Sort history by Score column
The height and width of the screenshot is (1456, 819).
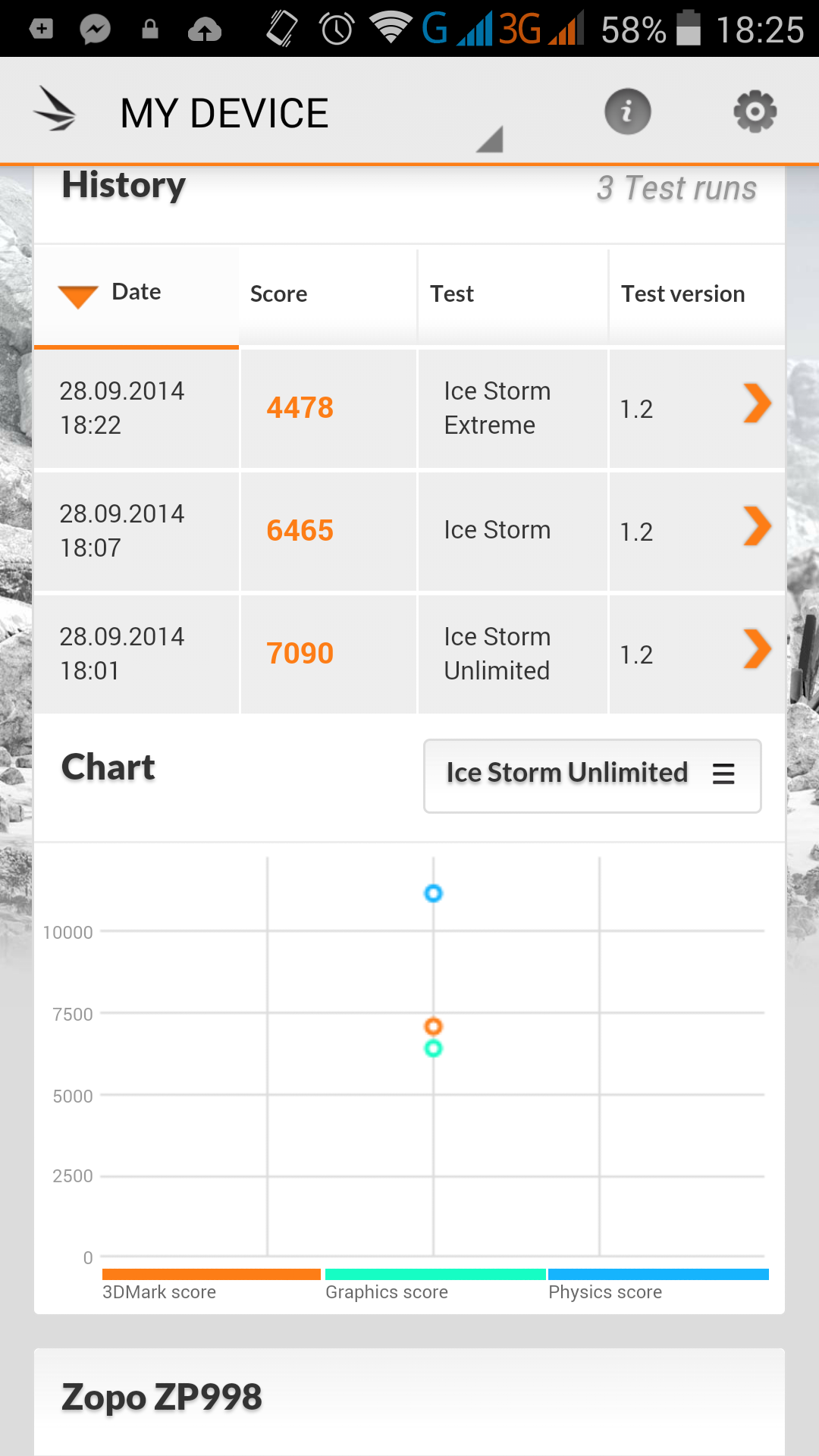coord(328,295)
